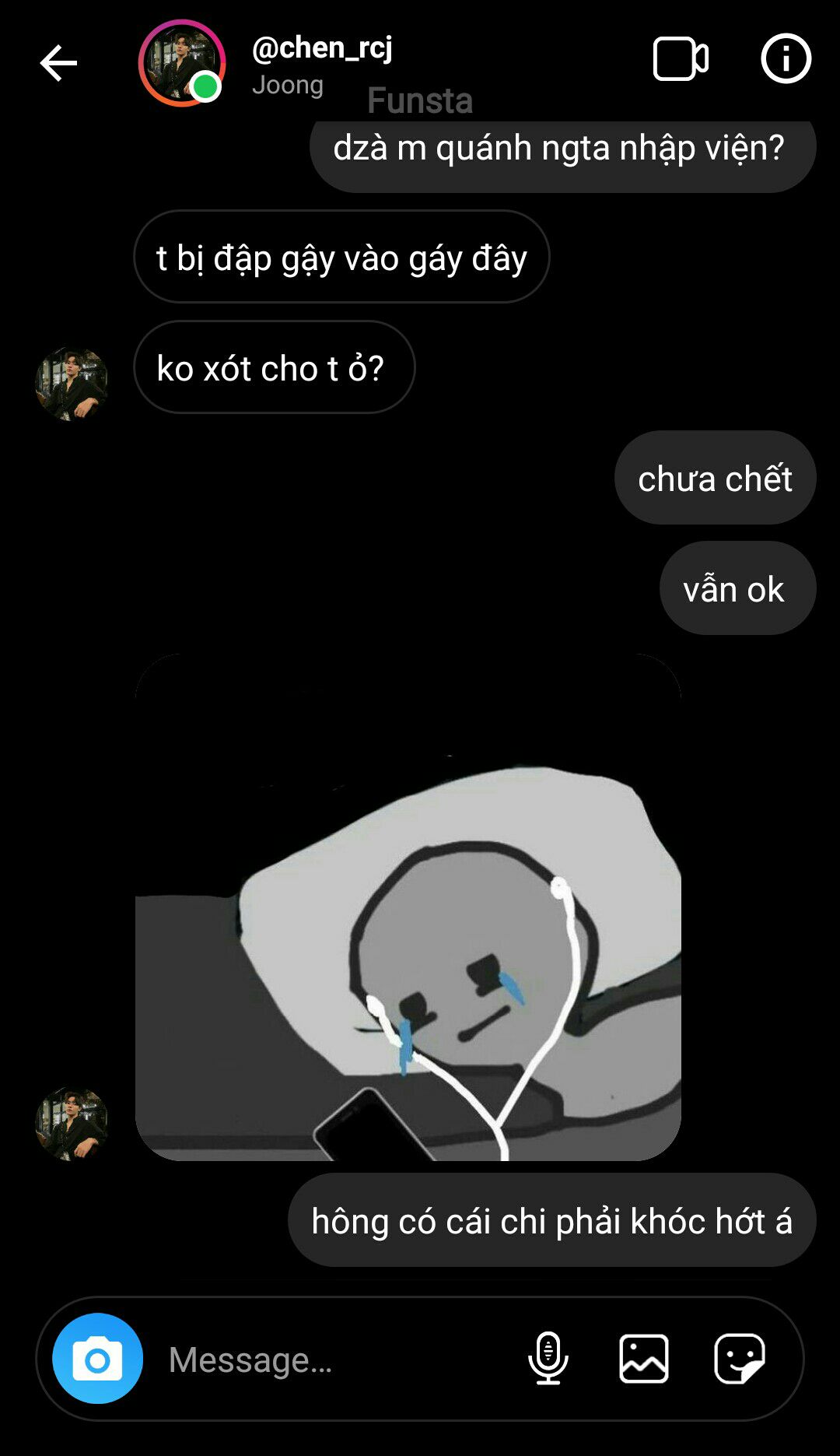Screen dimensions: 840x1456
Task: Record a voice message with microphone
Action: (x=548, y=1359)
